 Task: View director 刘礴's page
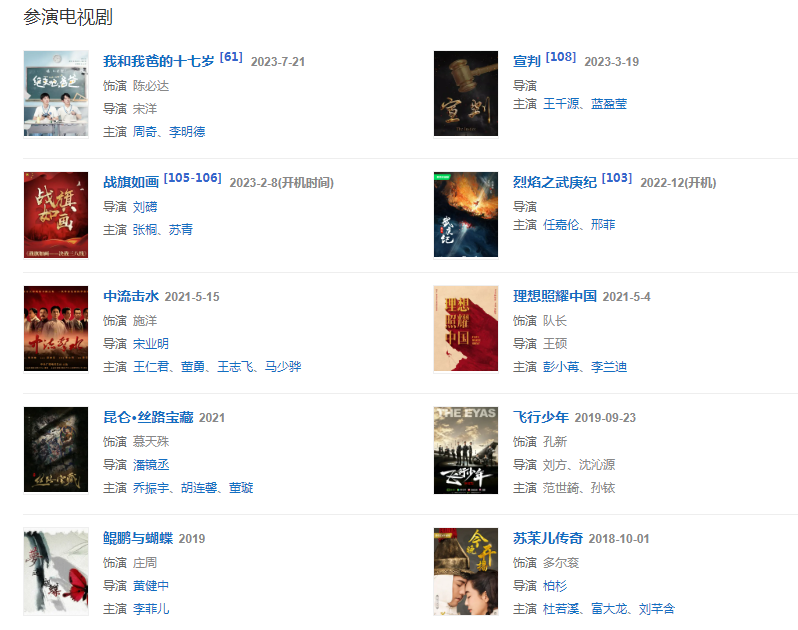click(x=145, y=206)
